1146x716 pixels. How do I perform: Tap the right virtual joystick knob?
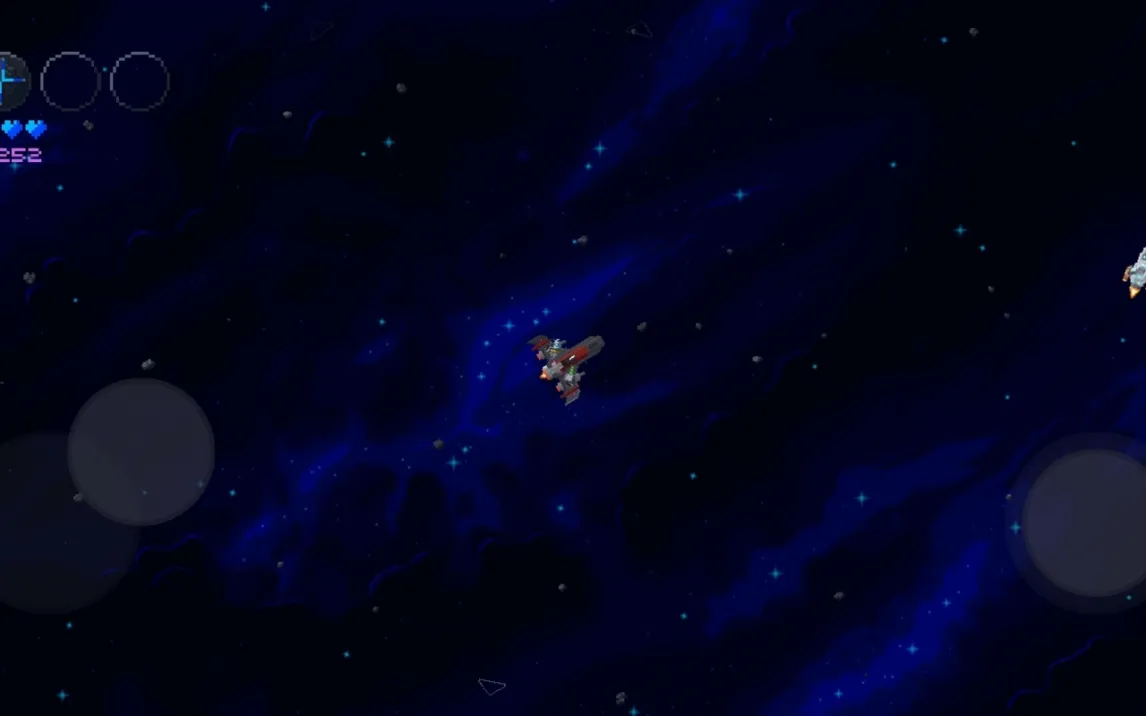click(1090, 522)
